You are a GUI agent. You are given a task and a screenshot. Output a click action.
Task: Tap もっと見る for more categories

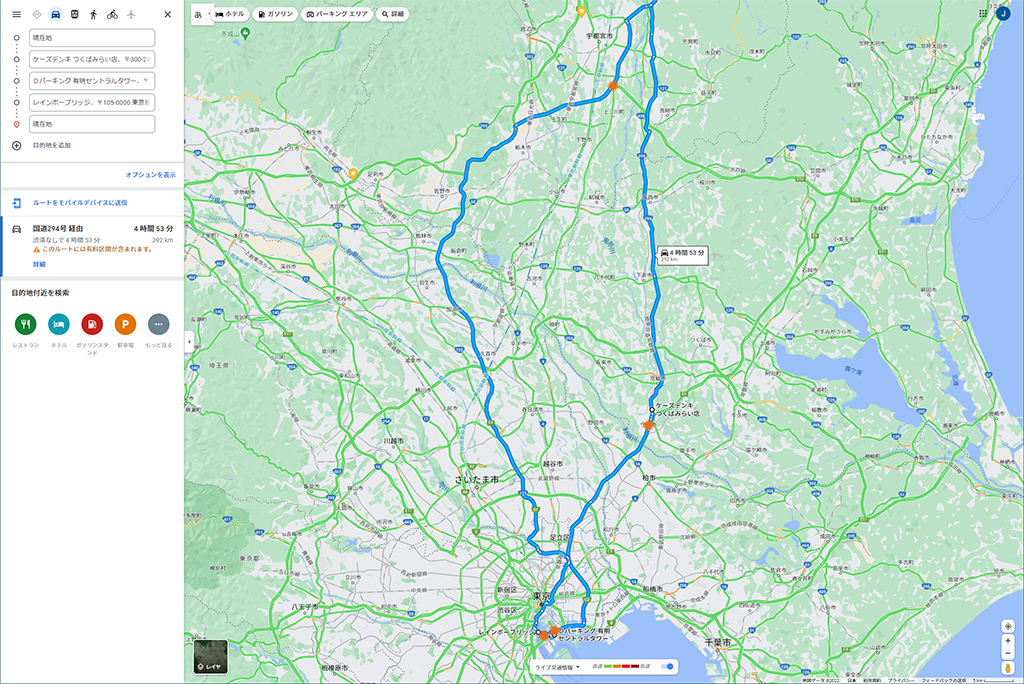pyautogui.click(x=158, y=324)
